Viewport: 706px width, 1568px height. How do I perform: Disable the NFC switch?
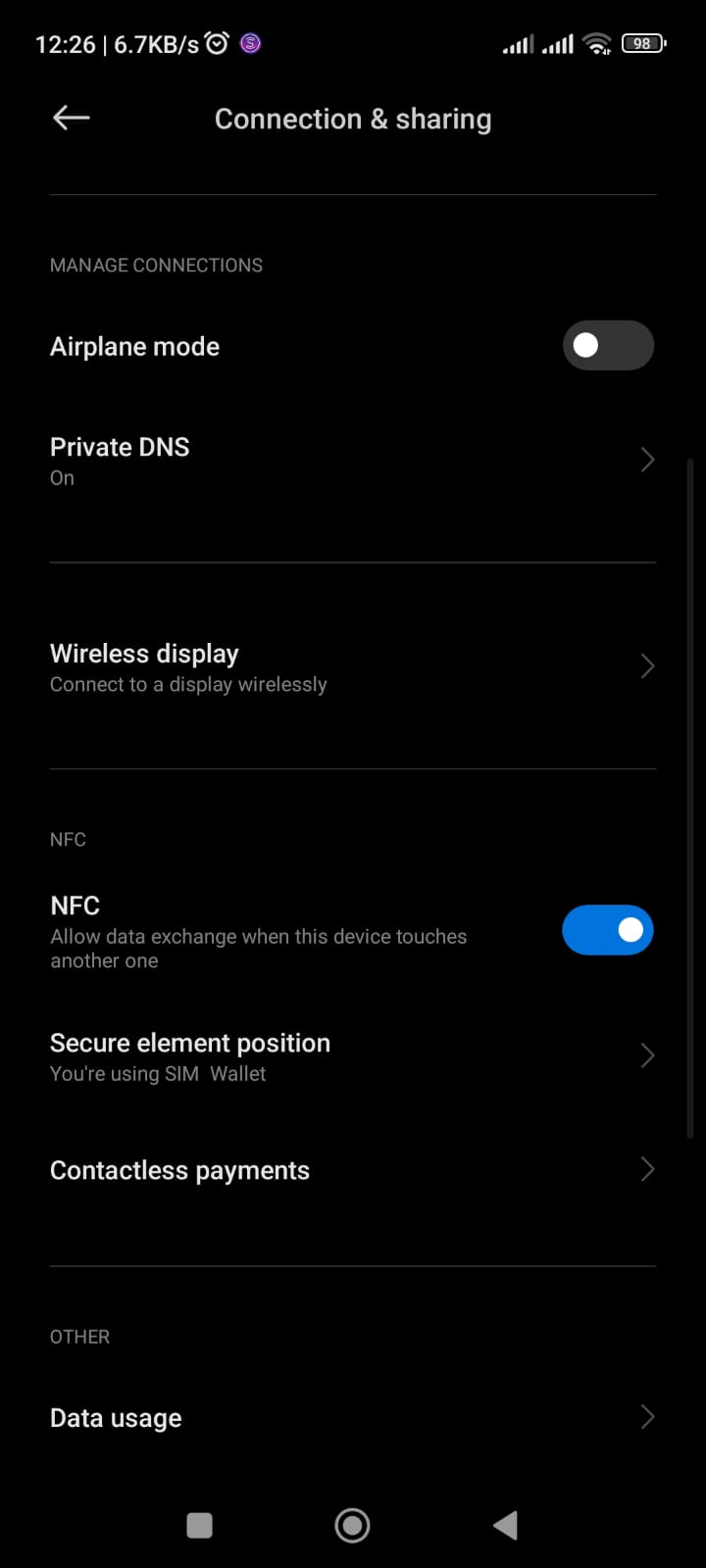(x=608, y=930)
